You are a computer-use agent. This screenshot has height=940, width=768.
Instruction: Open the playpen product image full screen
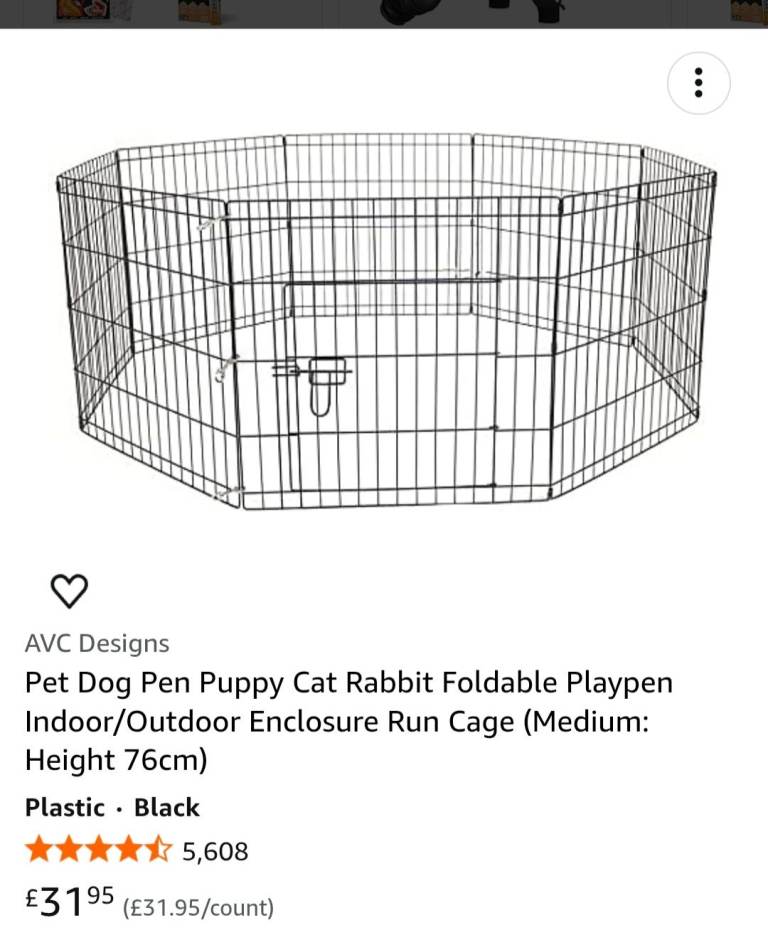click(384, 330)
